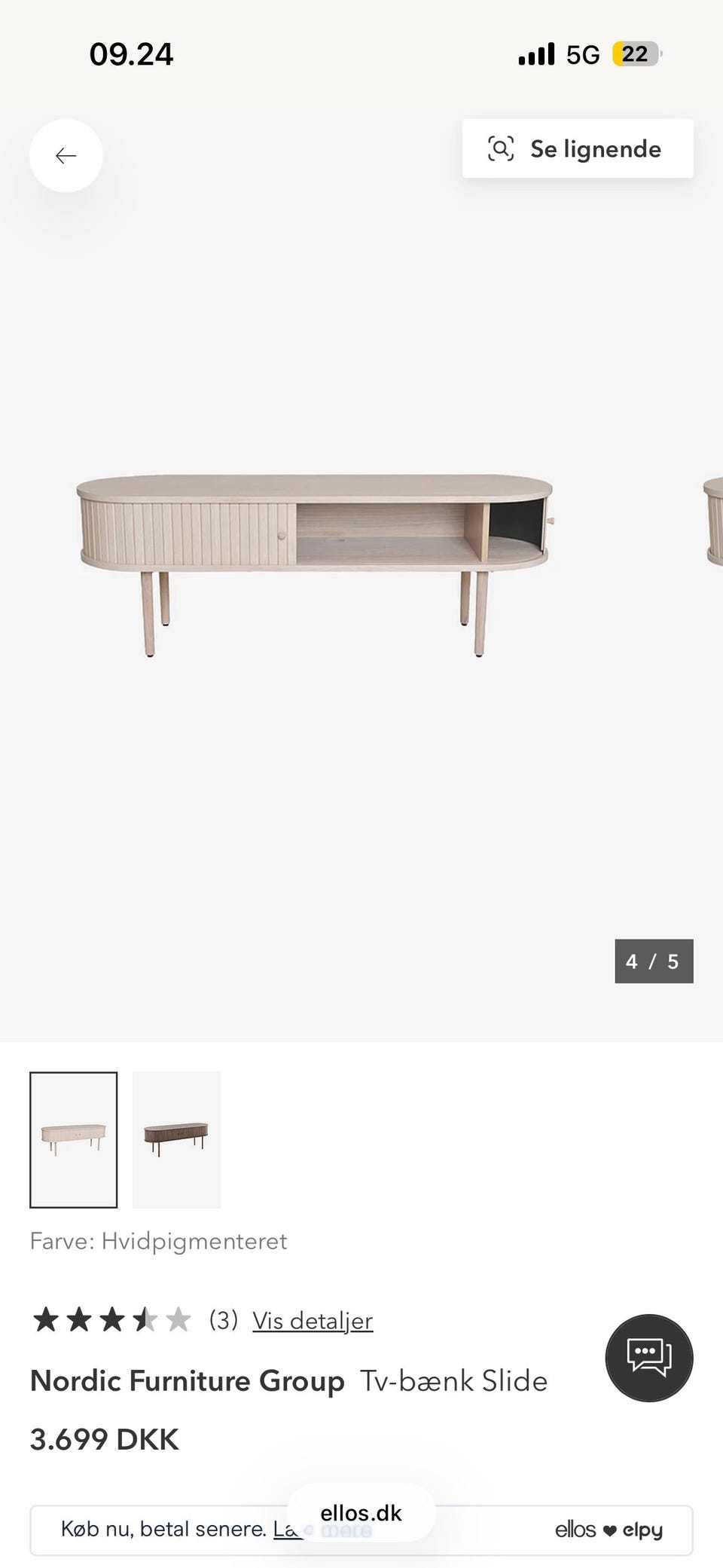Rate with the fourth star
723x1568 pixels.
pos(145,1319)
